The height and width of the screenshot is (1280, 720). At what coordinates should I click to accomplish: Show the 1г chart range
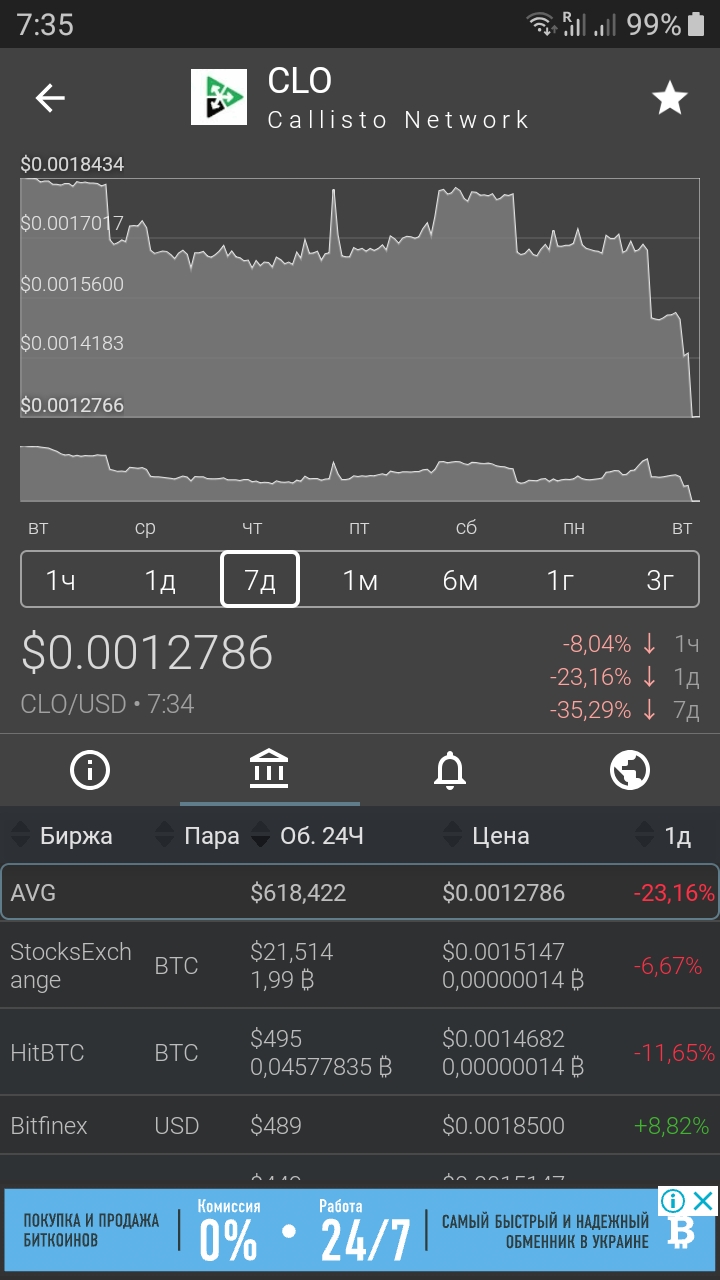(560, 580)
